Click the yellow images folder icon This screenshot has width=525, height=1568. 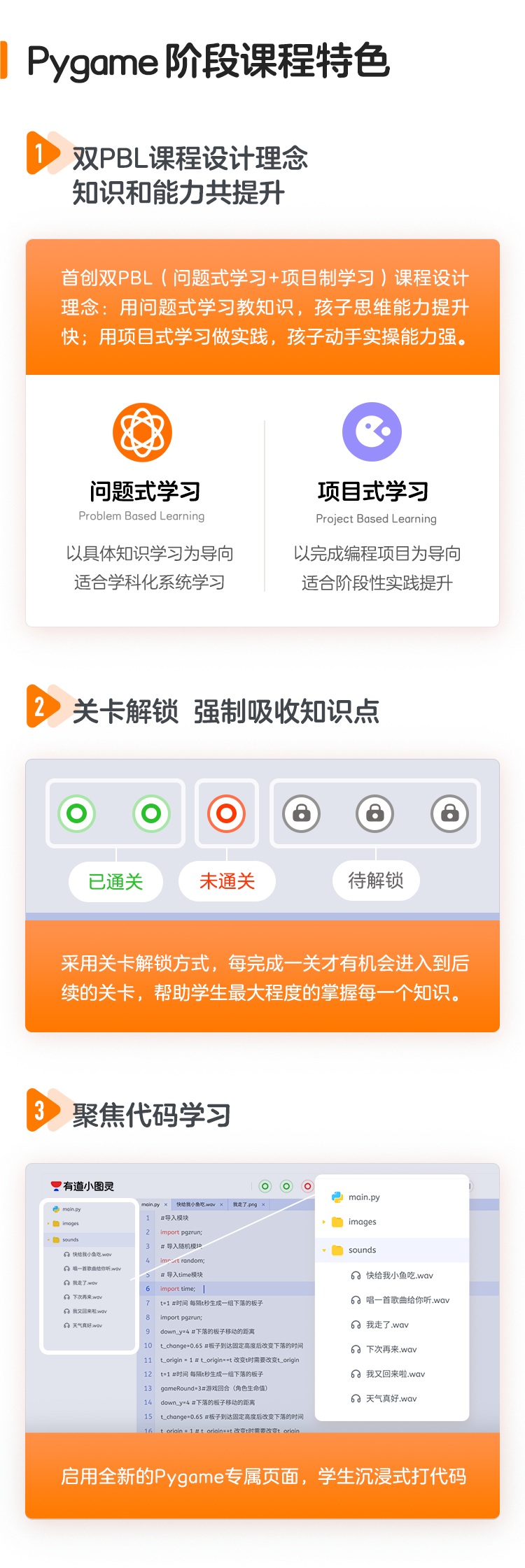pos(337,1222)
